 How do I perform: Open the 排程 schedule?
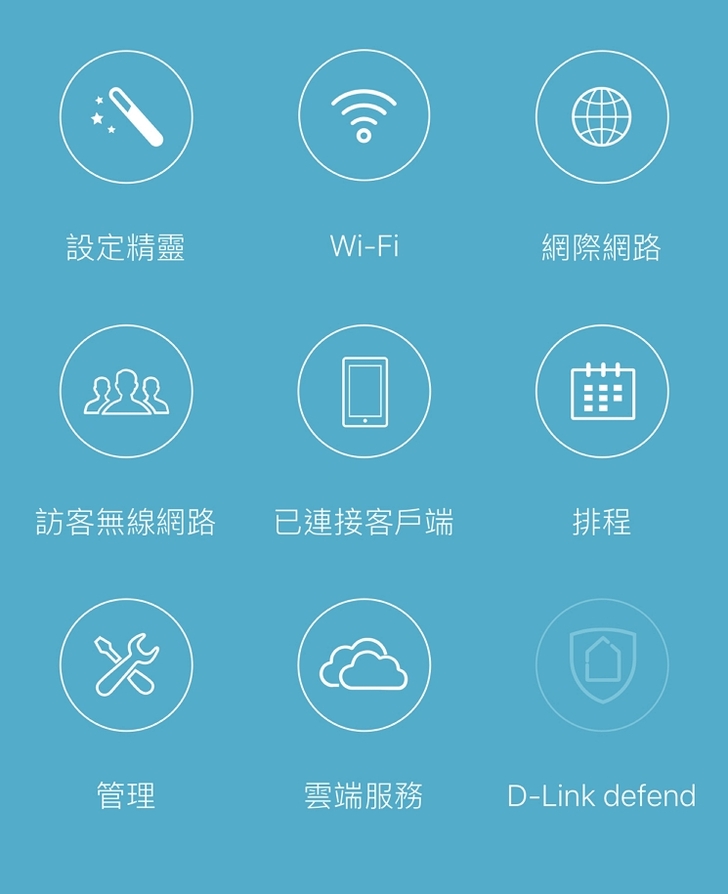tap(602, 391)
